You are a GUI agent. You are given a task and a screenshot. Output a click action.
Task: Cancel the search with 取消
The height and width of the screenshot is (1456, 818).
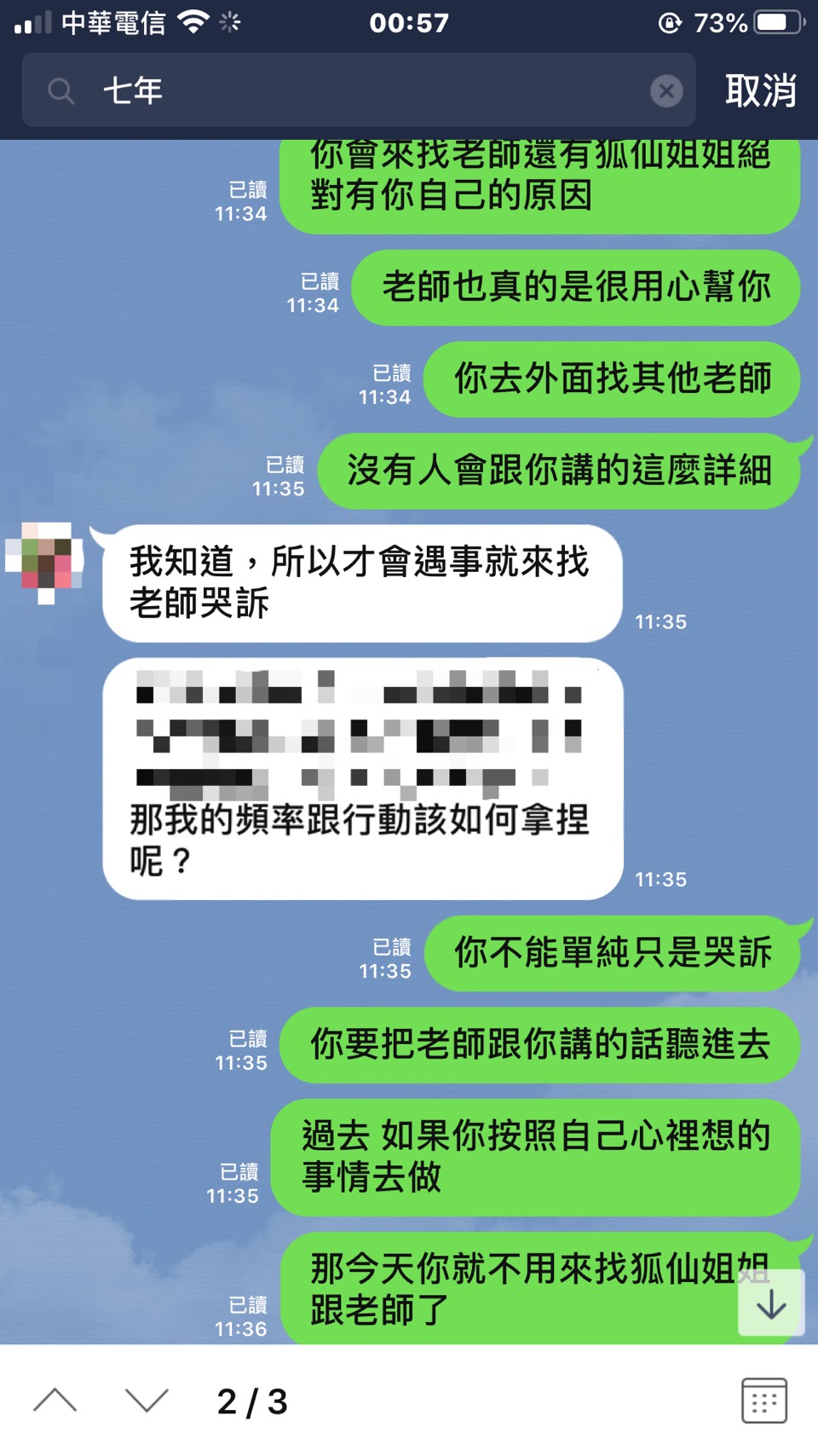tap(760, 90)
